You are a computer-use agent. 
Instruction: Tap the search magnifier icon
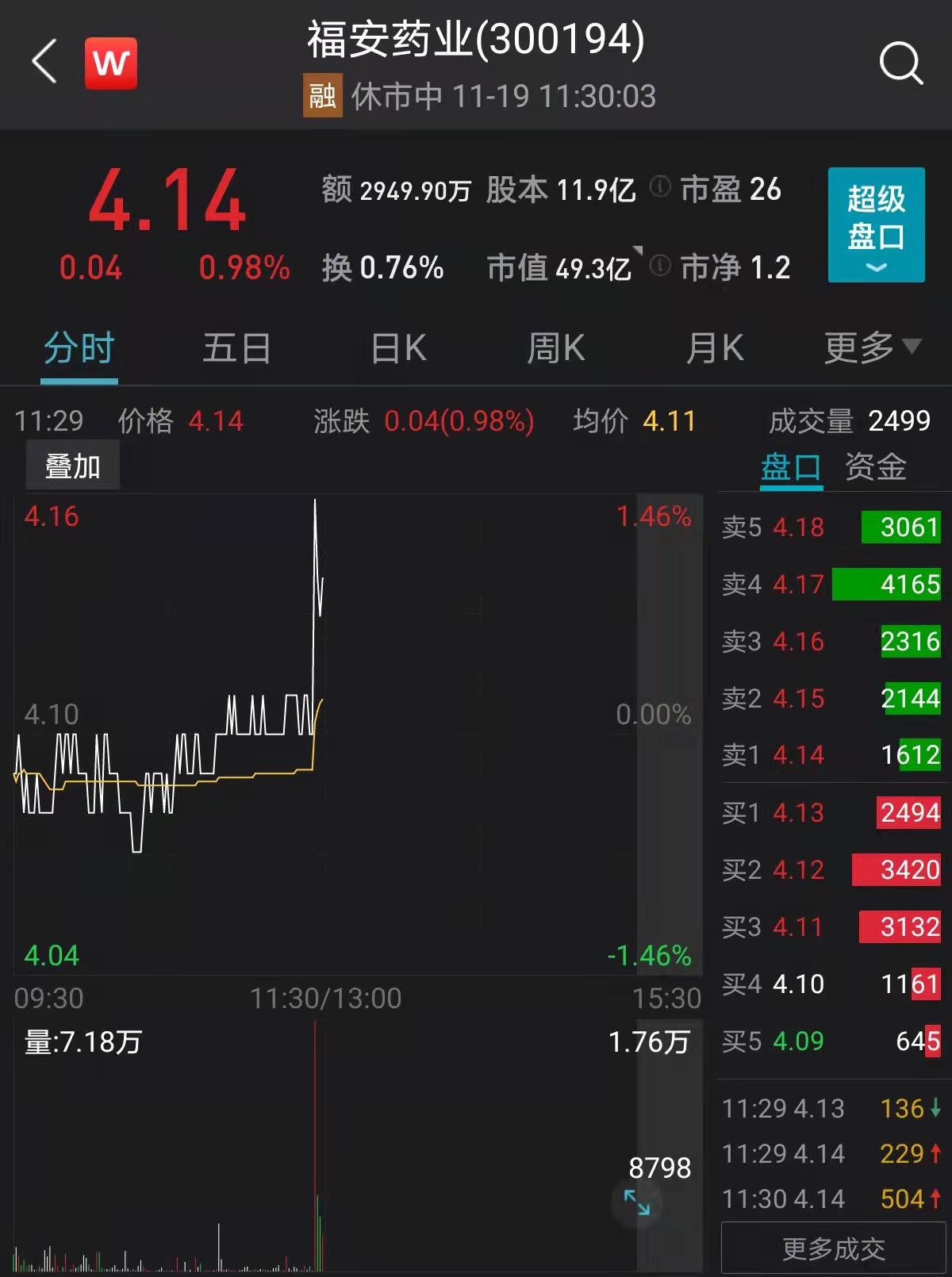[901, 63]
